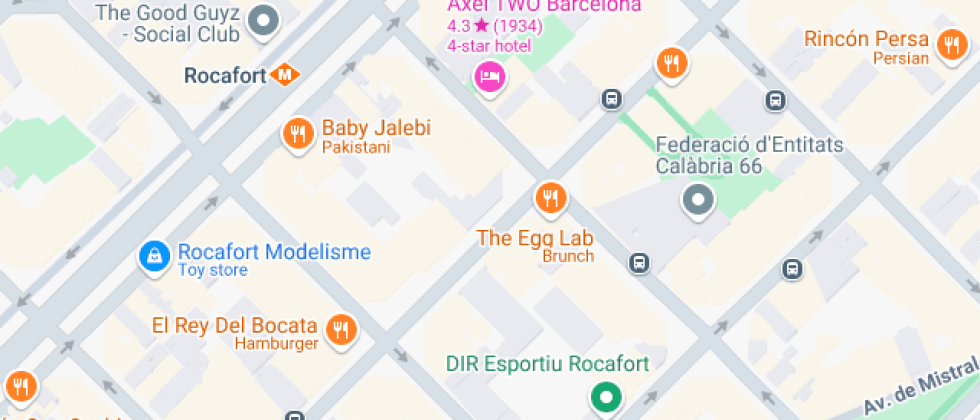View Rincón Persa restaurant details

(x=949, y=44)
